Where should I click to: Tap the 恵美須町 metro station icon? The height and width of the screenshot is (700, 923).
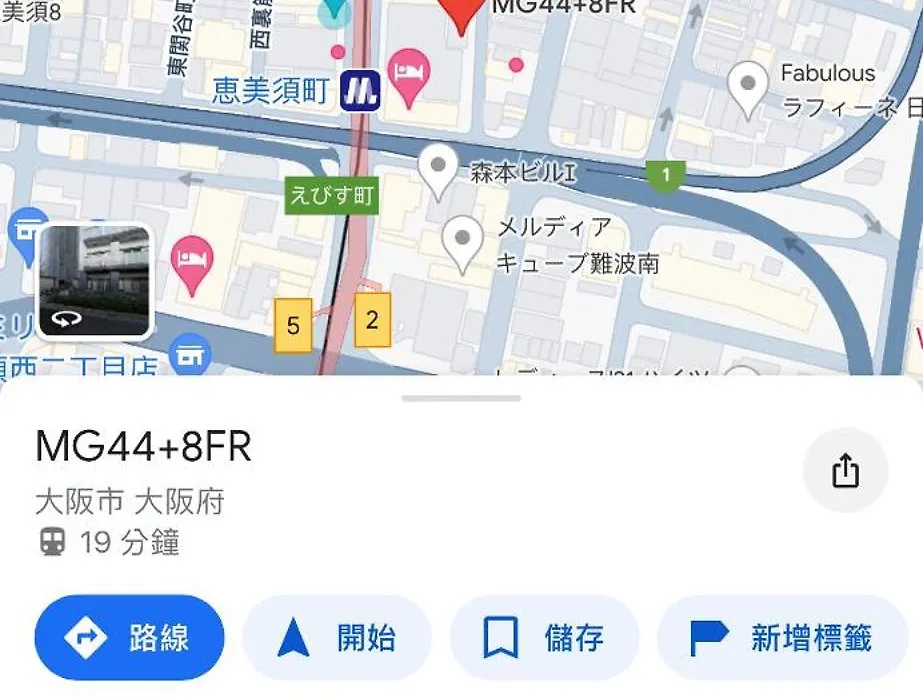(x=360, y=91)
